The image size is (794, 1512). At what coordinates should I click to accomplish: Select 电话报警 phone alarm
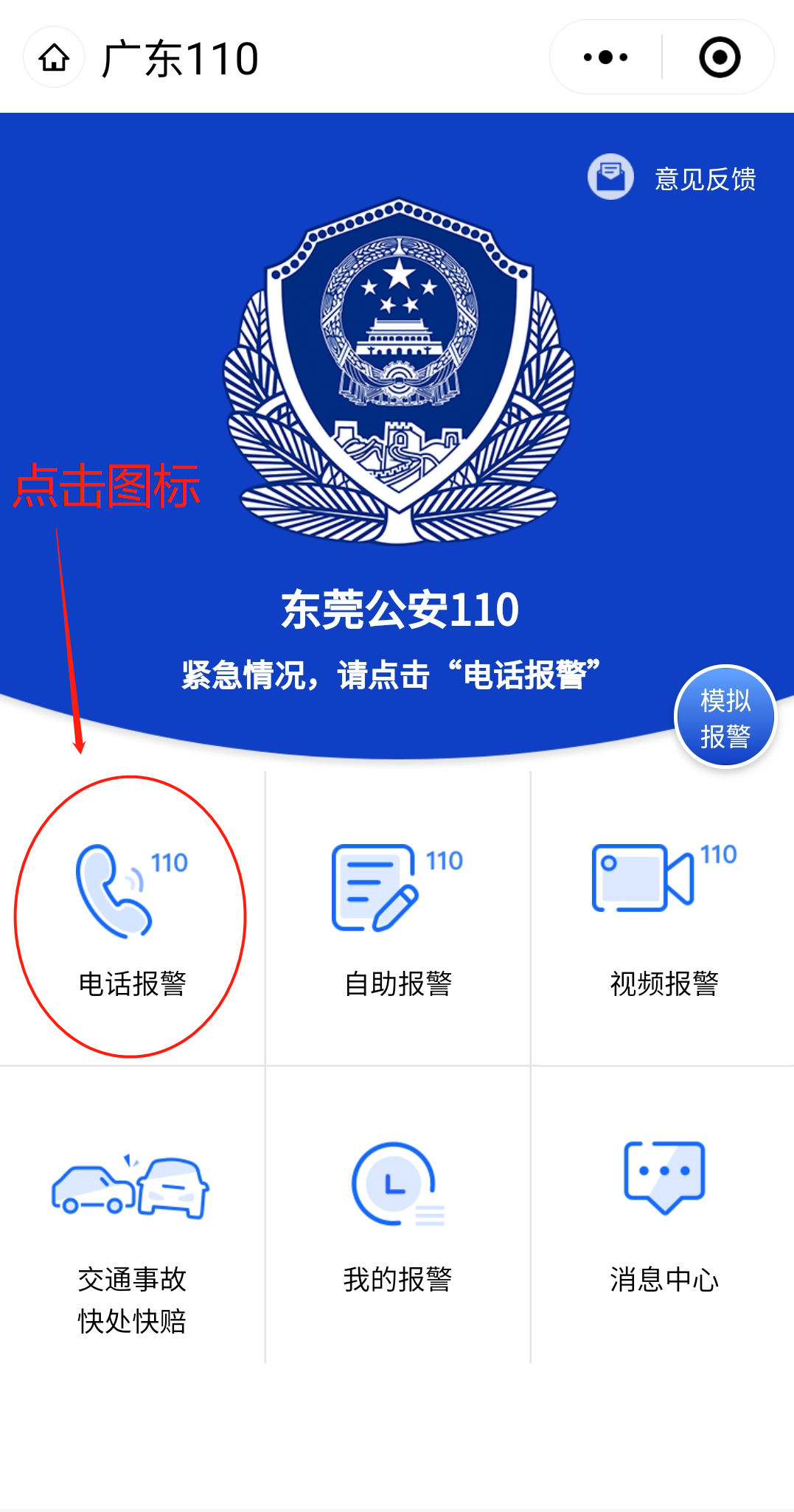(132, 918)
